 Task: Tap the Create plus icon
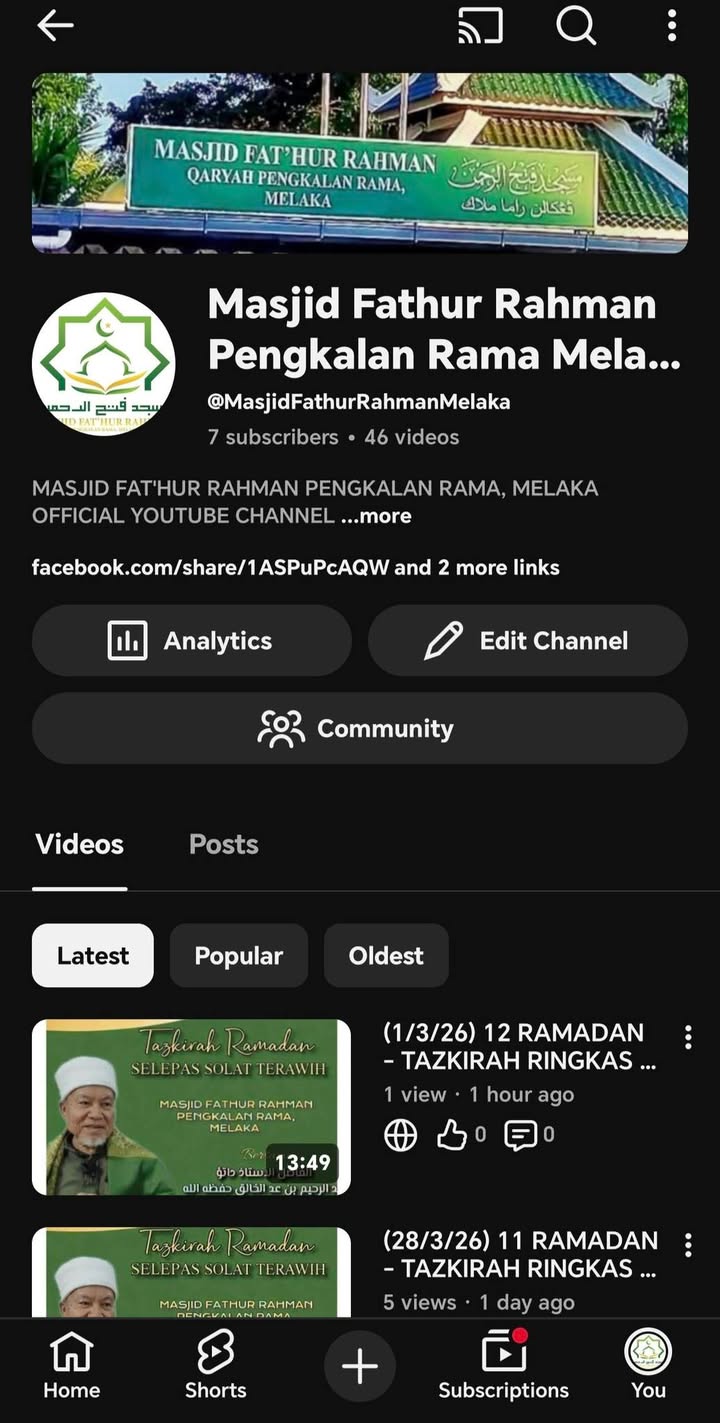pos(360,1363)
